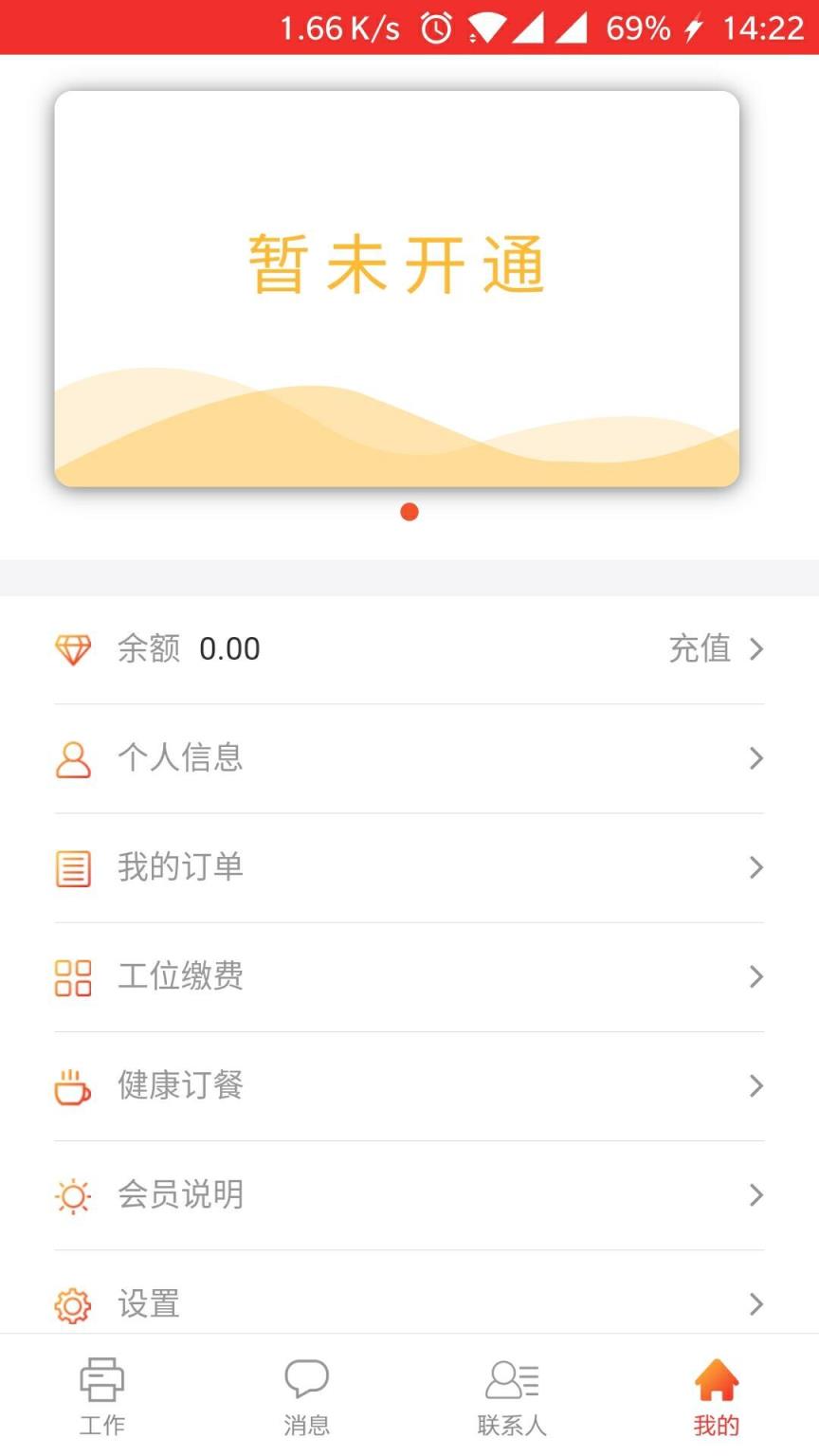Click the sun icon next to 会员说明
Image resolution: width=819 pixels, height=1456 pixels.
[x=73, y=1195]
